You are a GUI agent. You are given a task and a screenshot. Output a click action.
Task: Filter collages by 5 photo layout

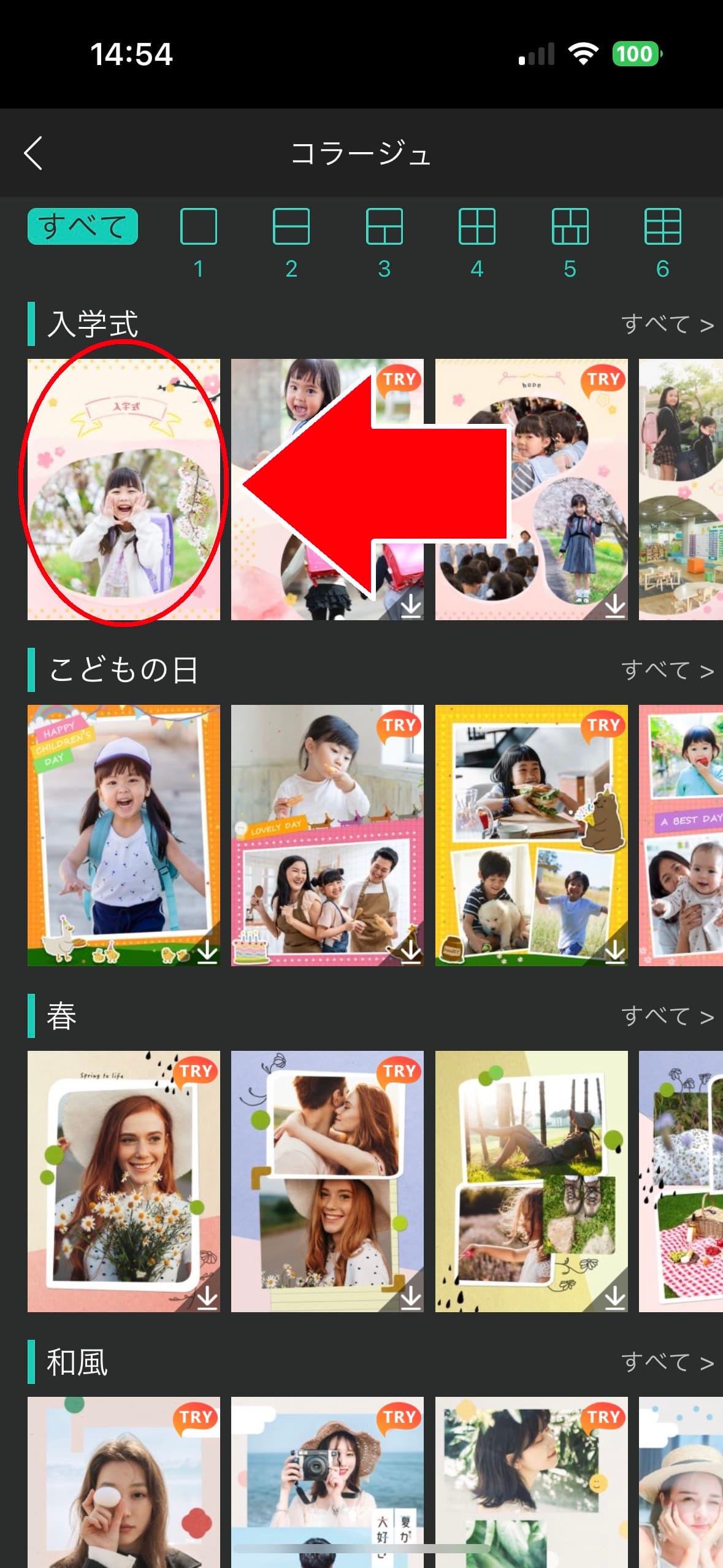pos(570,242)
